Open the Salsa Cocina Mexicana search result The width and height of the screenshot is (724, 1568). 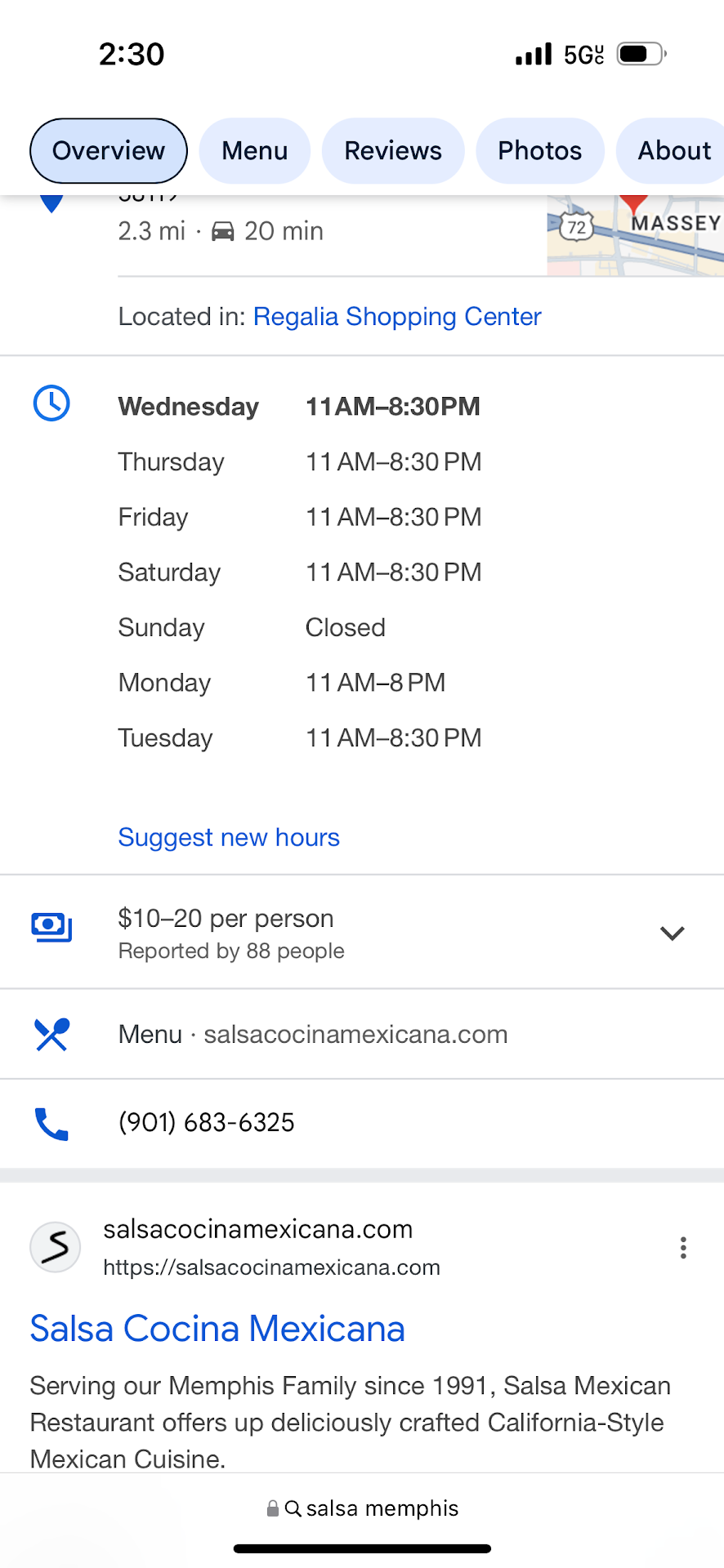[x=217, y=1329]
